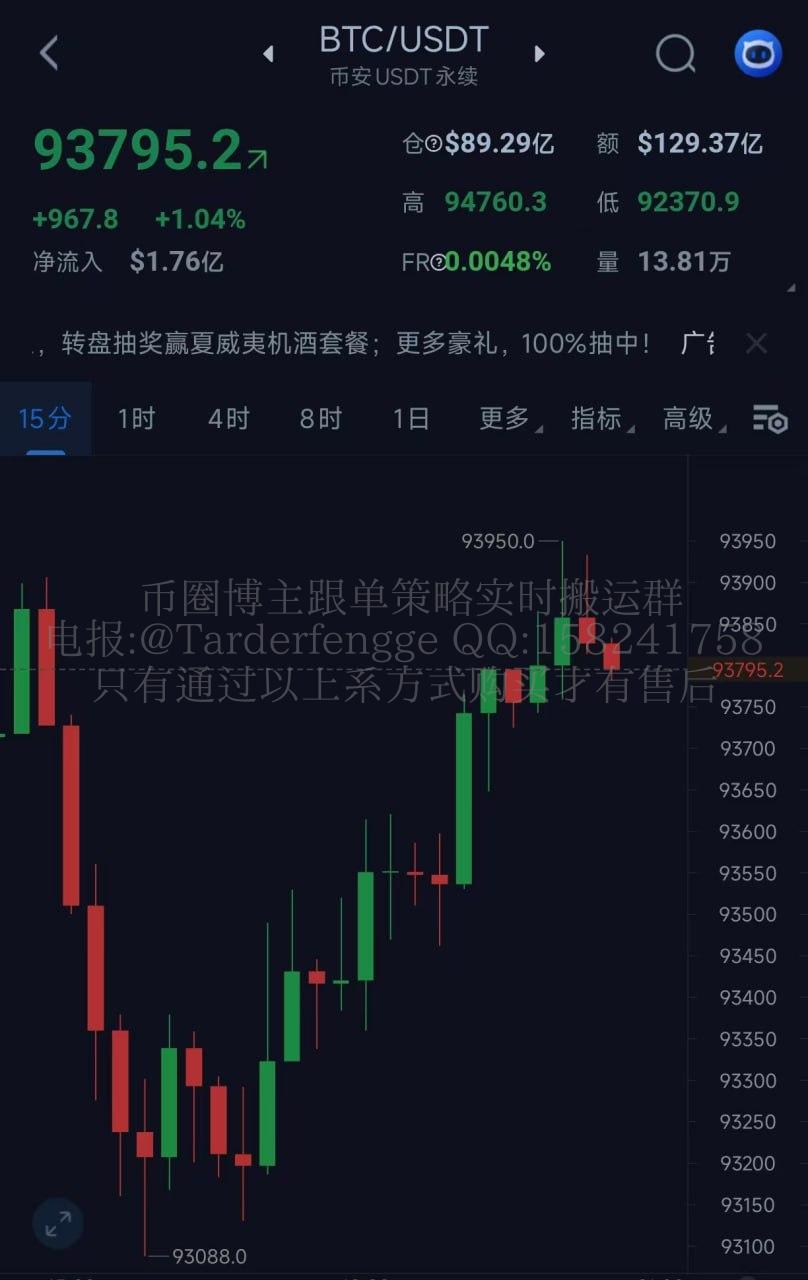Image resolution: width=808 pixels, height=1280 pixels.
Task: Switch chart to 1日 interval
Action: pyautogui.click(x=411, y=418)
